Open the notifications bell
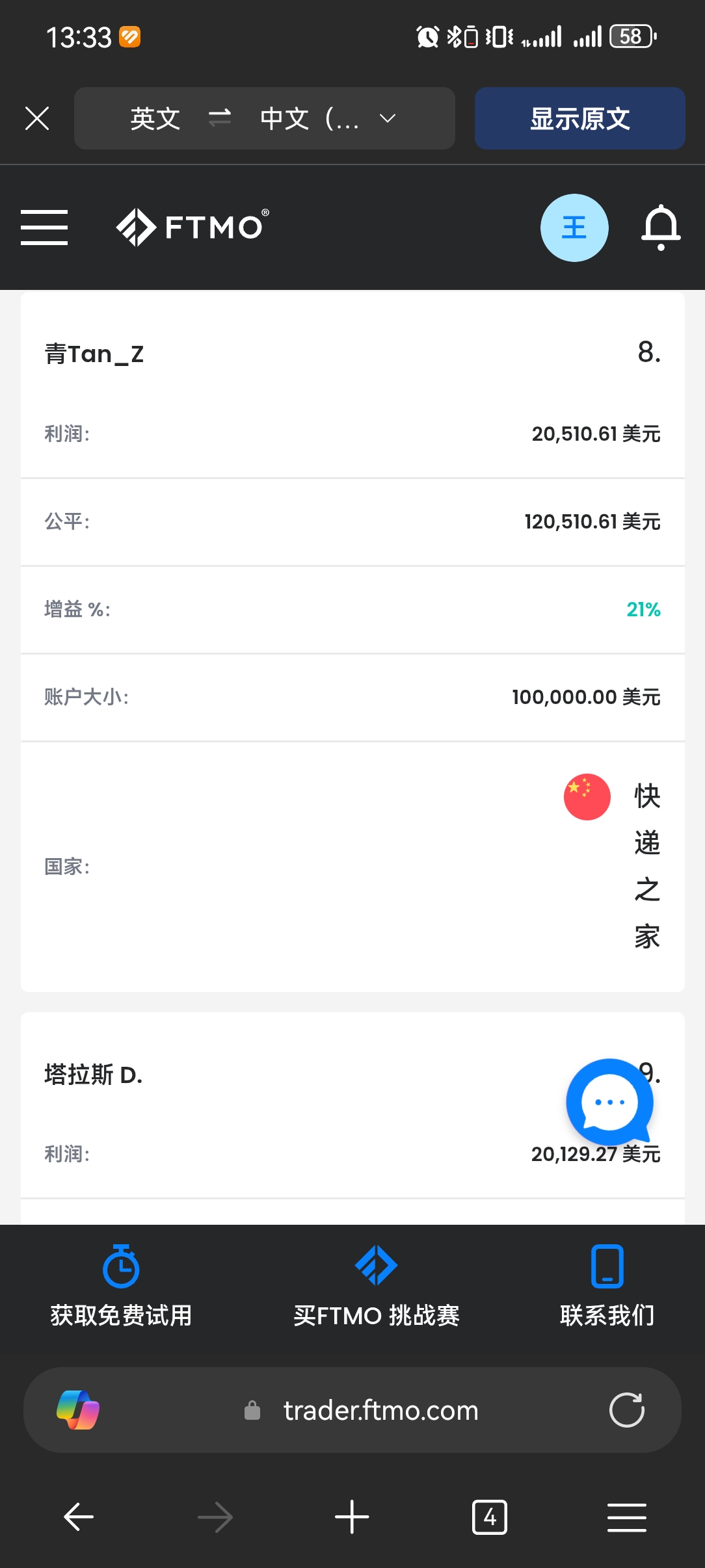Viewport: 705px width, 1568px height. point(661,228)
